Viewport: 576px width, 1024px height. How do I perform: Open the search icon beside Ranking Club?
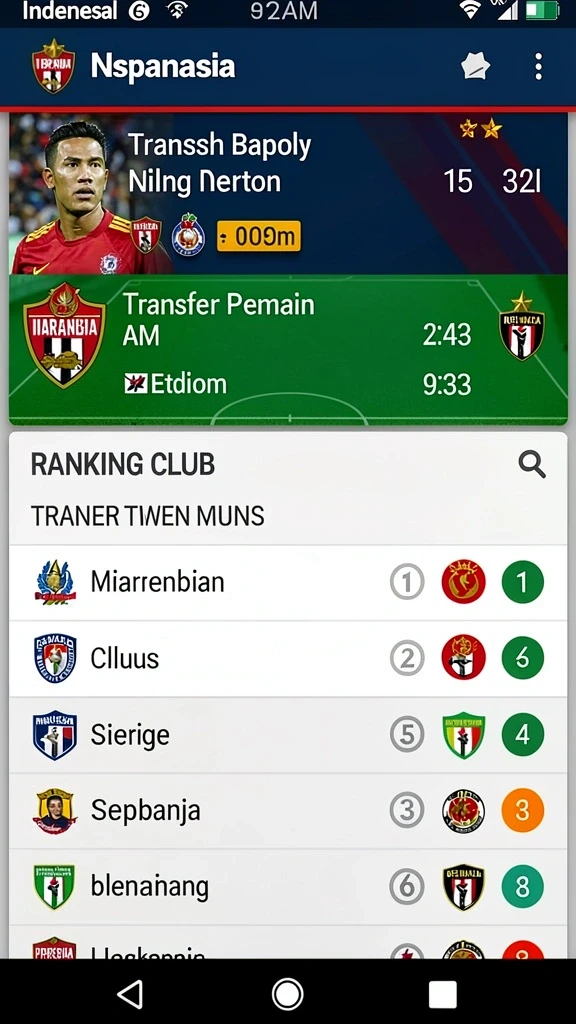532,465
